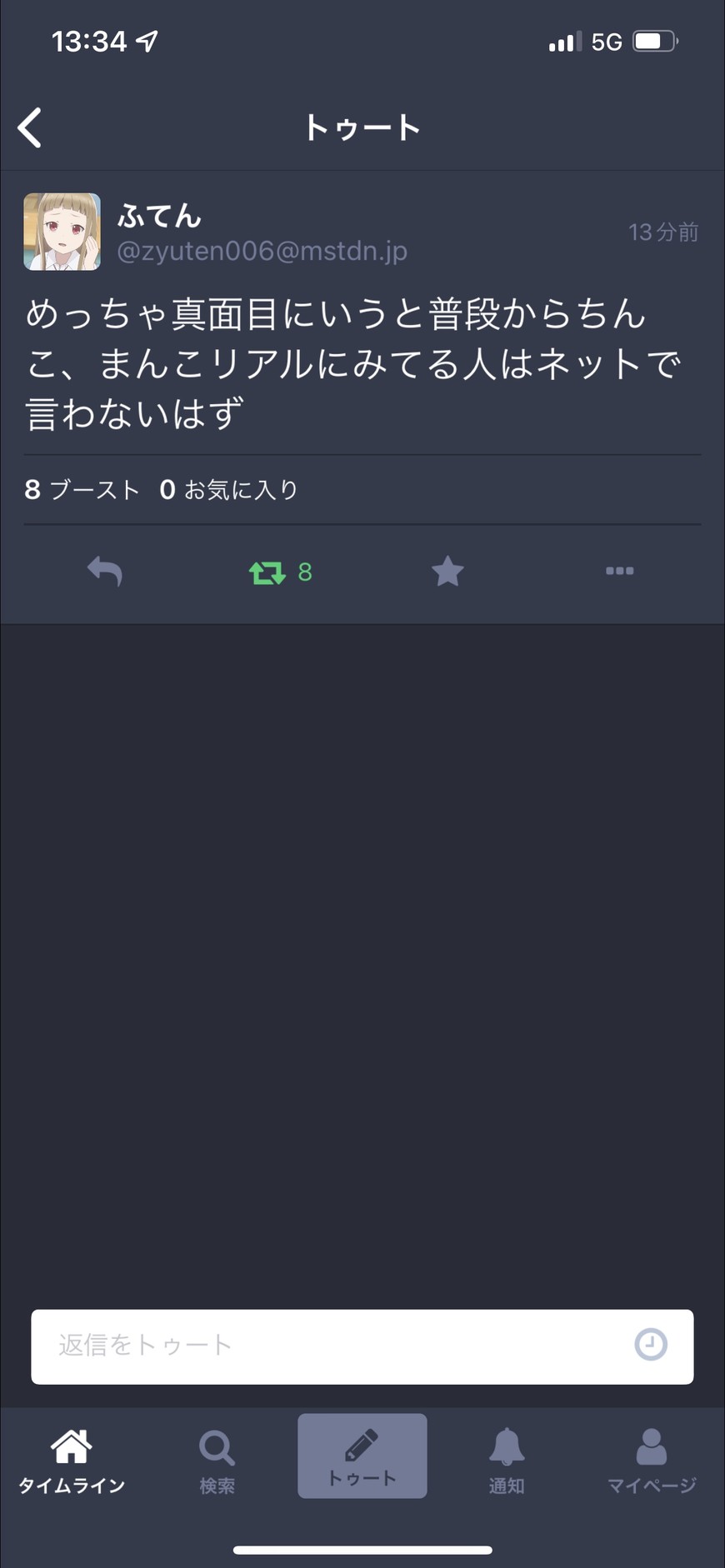Switch to the タイムライン tab
Screen dimensions: 725x1568
[x=72, y=1461]
